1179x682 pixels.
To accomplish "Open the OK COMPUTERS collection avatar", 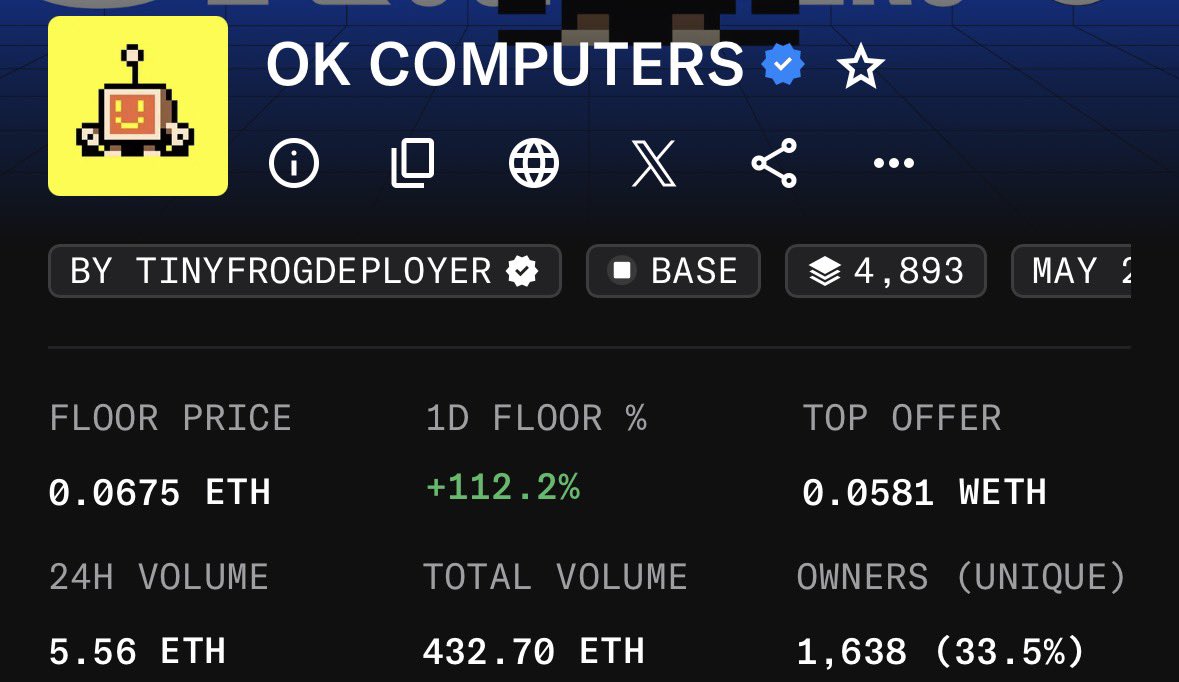I will (138, 106).
